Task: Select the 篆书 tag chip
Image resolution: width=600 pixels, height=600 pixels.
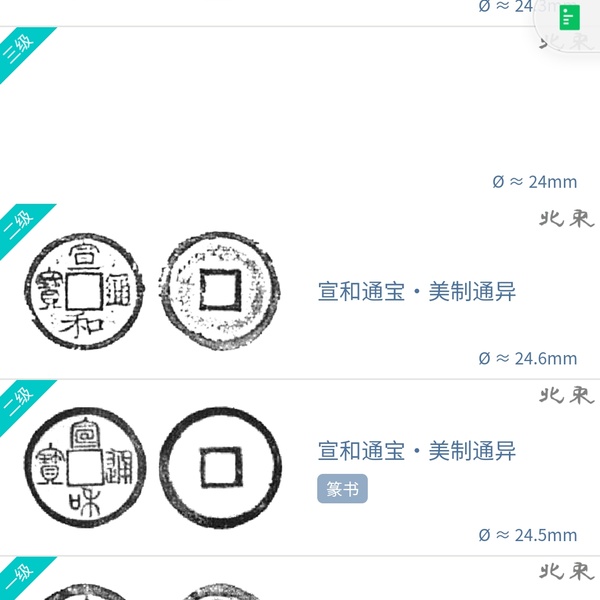Action: click(342, 489)
